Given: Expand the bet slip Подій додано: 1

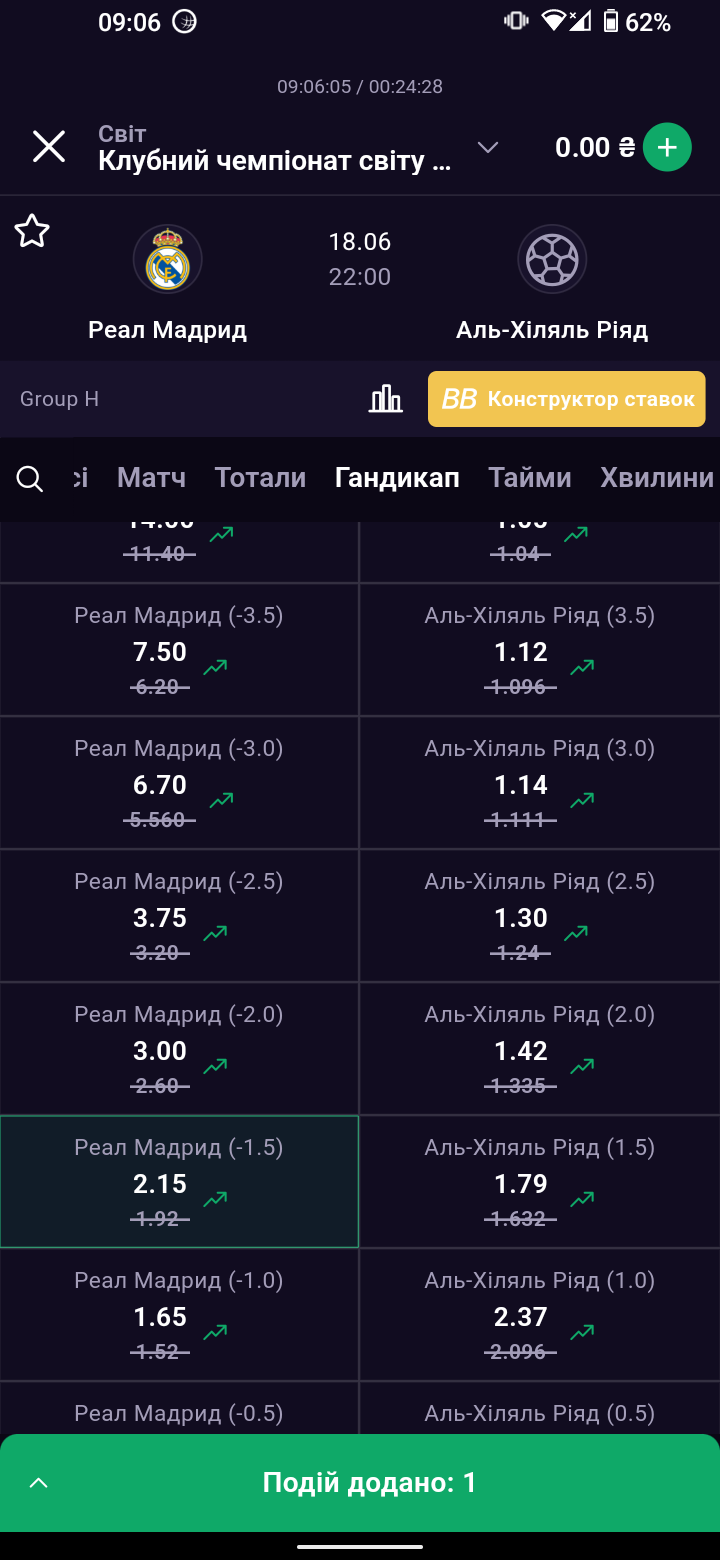Looking at the screenshot, I should [x=360, y=1483].
